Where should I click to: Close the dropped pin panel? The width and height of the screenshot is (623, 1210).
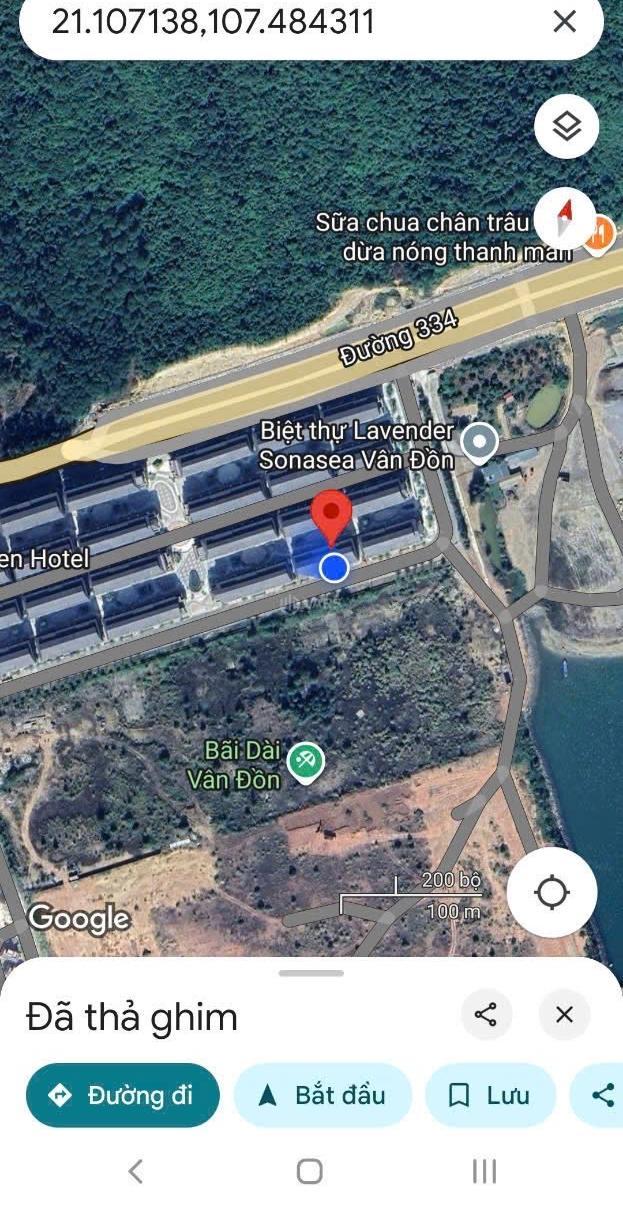(x=564, y=1015)
